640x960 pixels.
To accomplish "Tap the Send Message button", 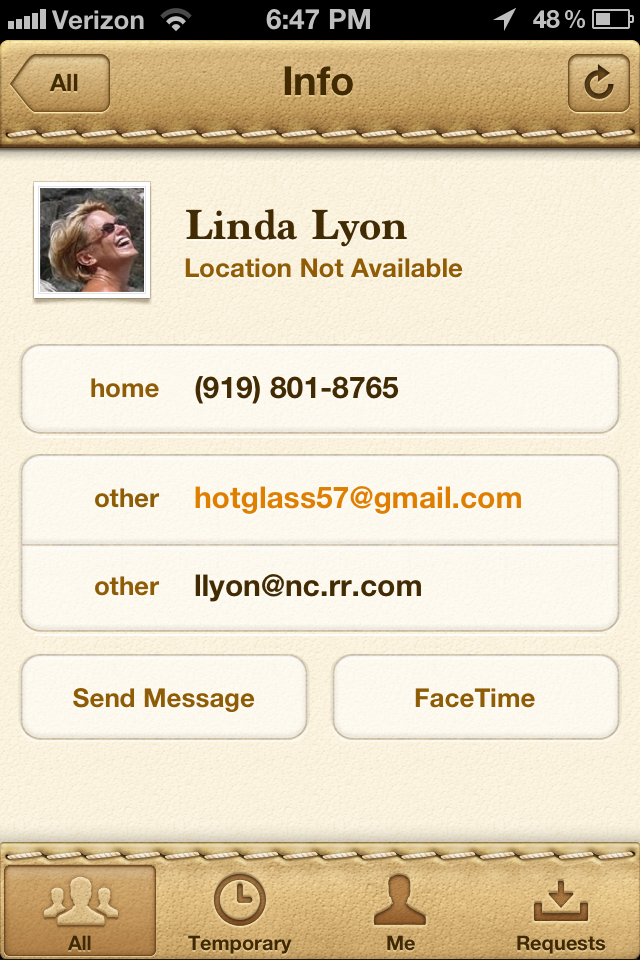I will click(x=163, y=698).
